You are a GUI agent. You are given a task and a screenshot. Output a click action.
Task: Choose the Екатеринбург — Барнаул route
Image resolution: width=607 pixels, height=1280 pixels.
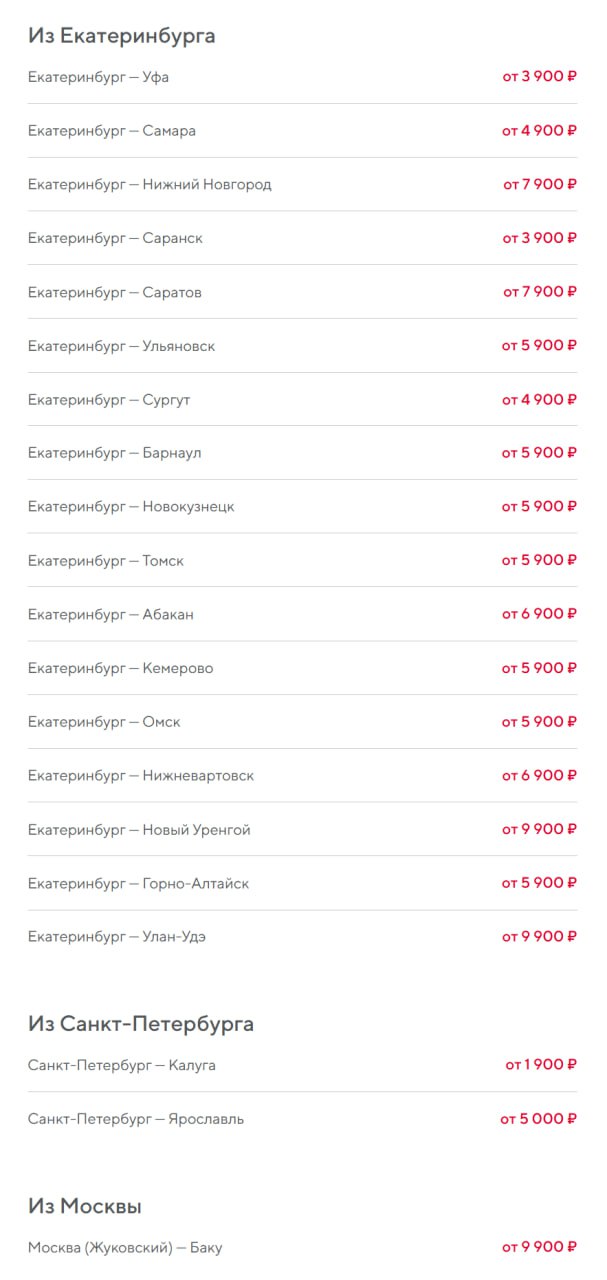coord(114,453)
